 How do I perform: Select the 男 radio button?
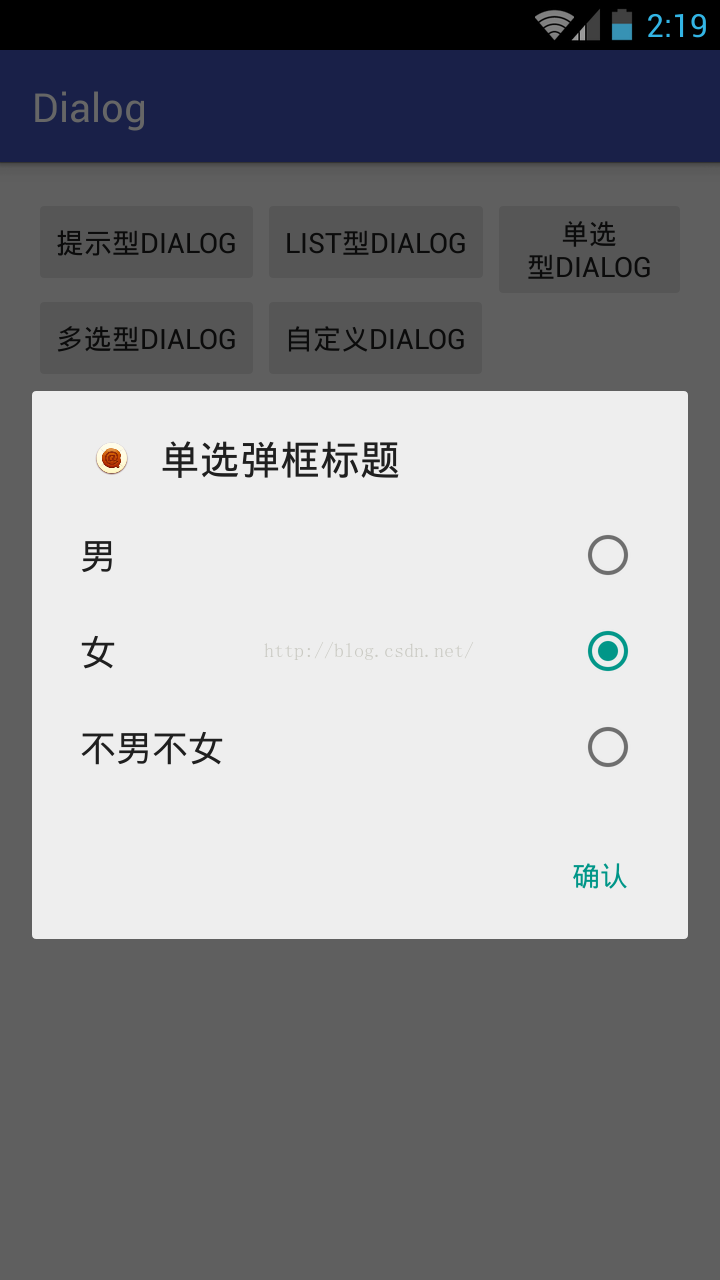pyautogui.click(x=607, y=555)
